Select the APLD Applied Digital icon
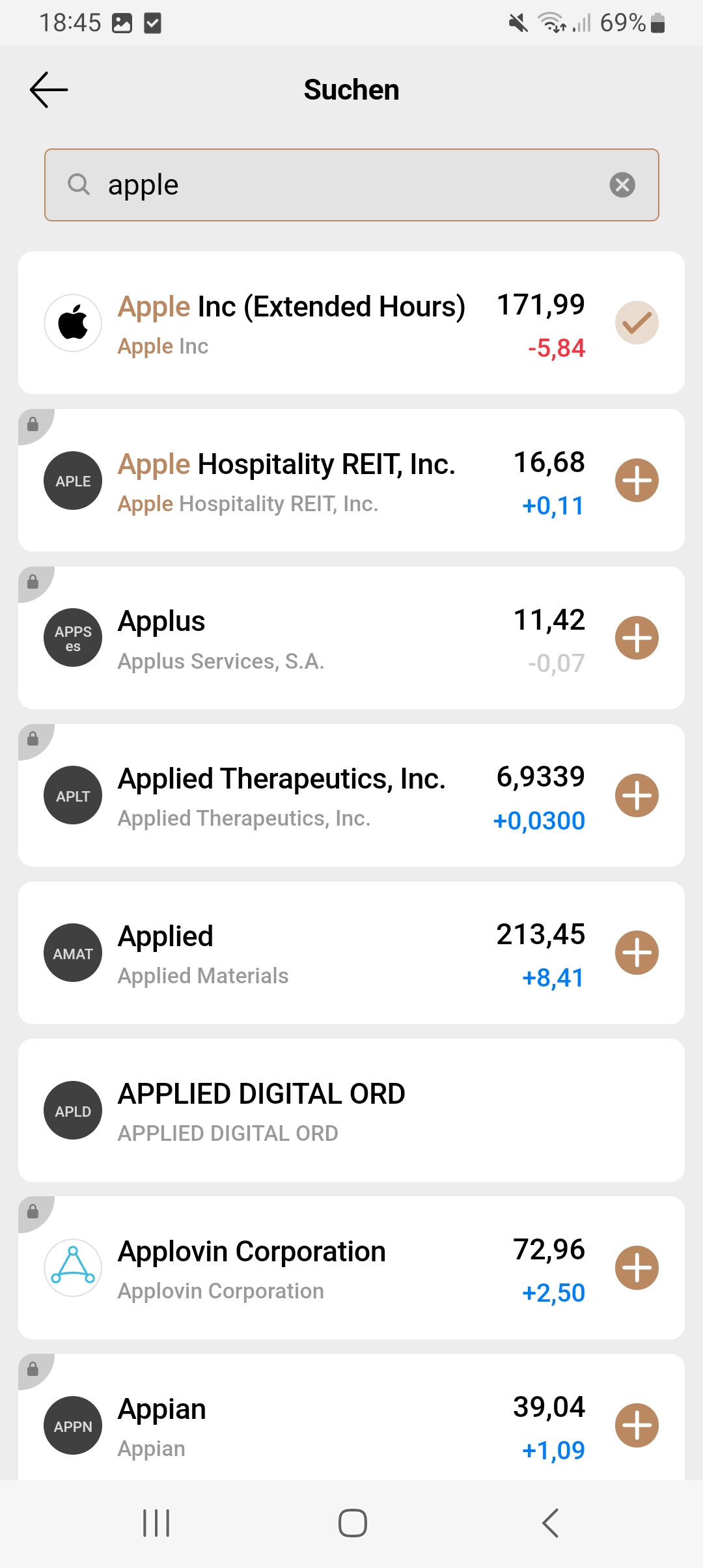703x1568 pixels. 72,1110
